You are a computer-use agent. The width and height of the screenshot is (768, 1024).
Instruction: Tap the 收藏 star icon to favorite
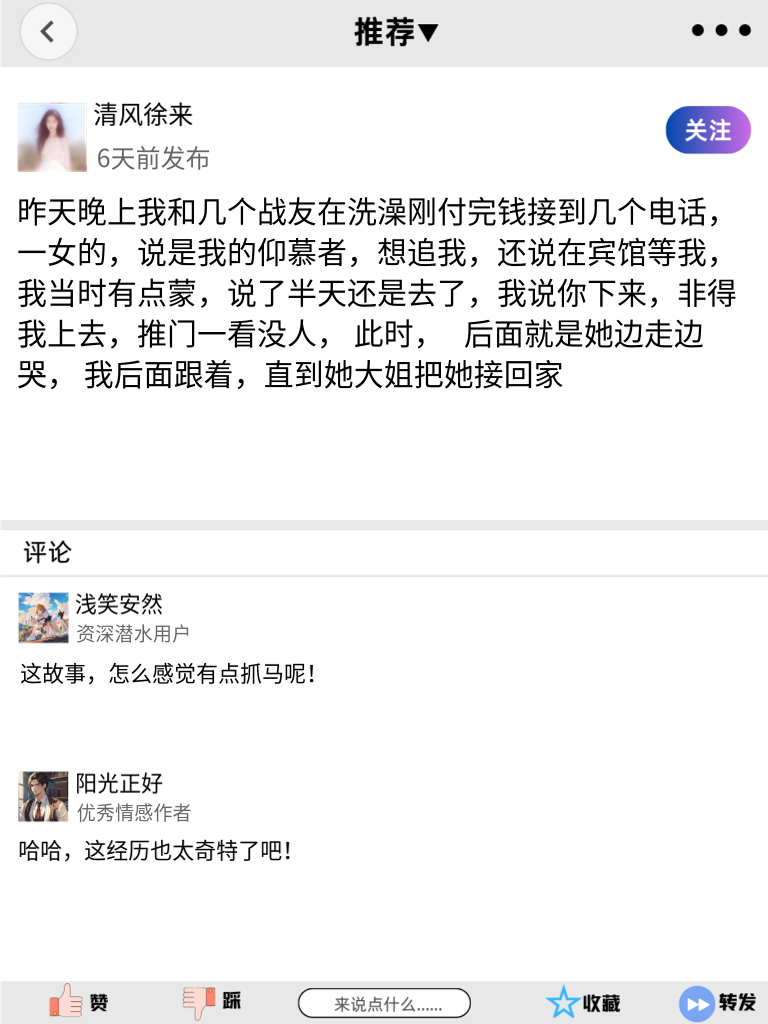(563, 1001)
